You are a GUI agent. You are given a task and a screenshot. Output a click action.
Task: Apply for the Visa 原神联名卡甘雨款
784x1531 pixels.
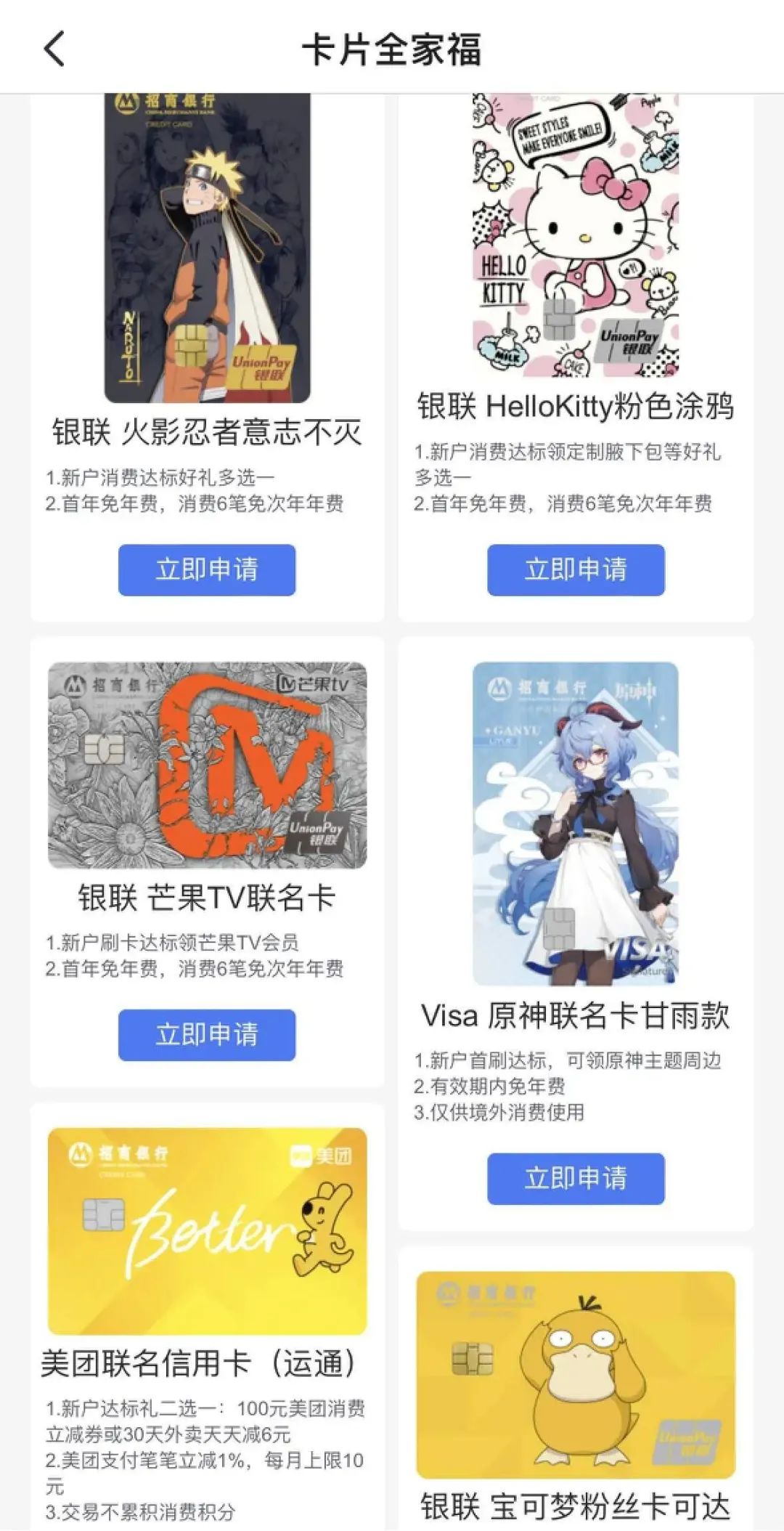pos(576,1179)
